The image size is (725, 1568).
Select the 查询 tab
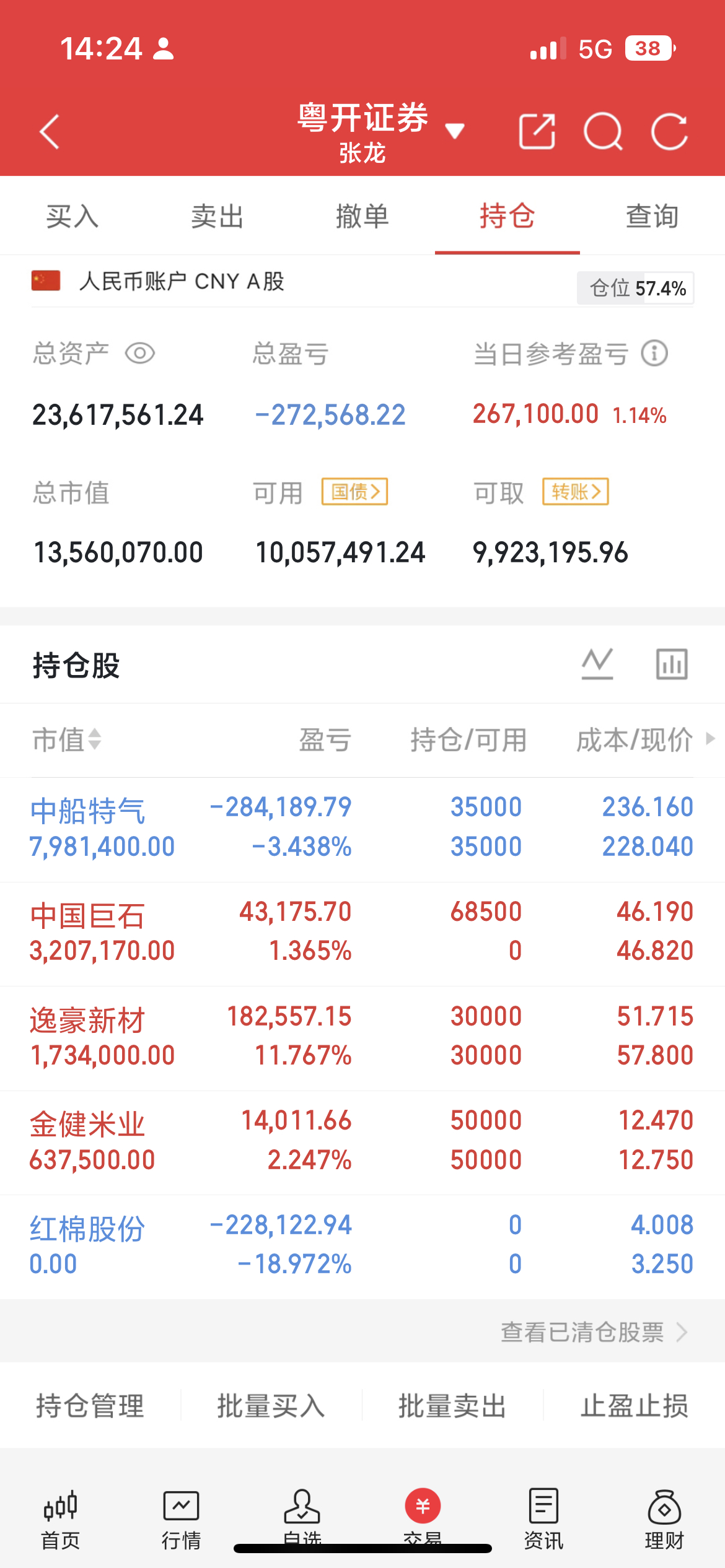pyautogui.click(x=652, y=216)
